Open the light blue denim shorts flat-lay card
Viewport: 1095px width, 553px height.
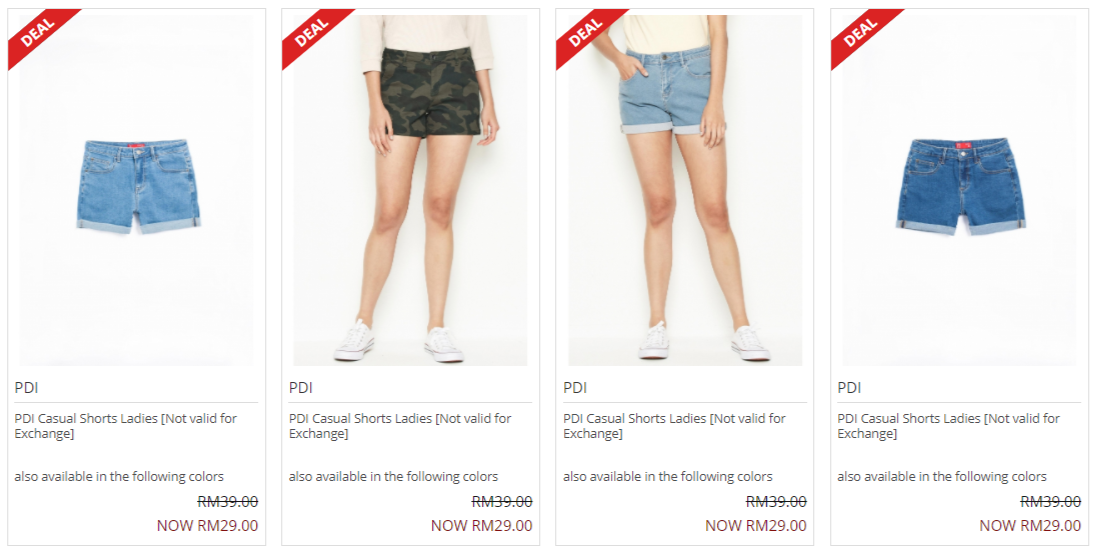tap(137, 188)
